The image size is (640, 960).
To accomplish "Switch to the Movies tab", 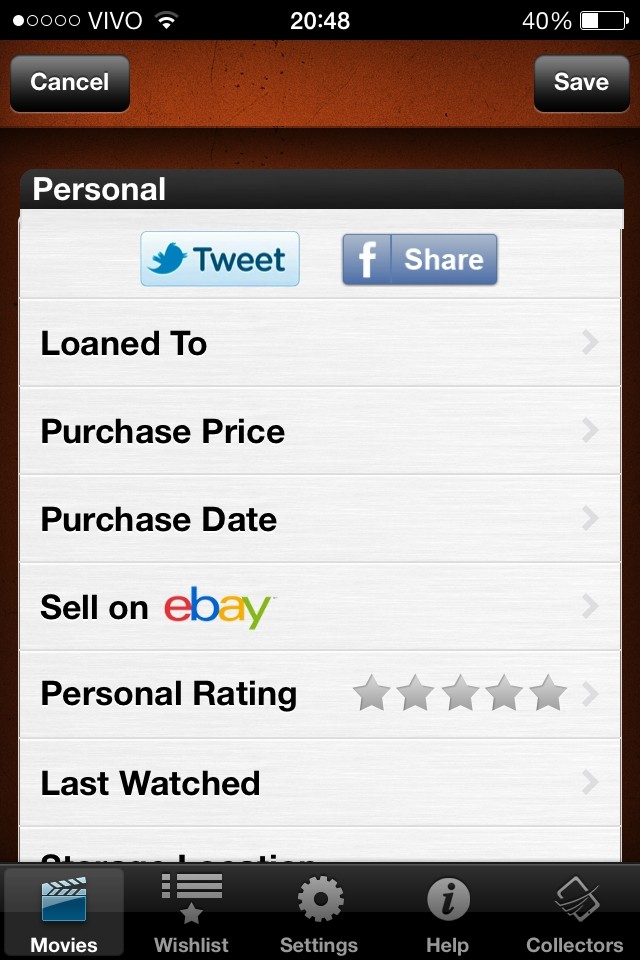I will [64, 913].
